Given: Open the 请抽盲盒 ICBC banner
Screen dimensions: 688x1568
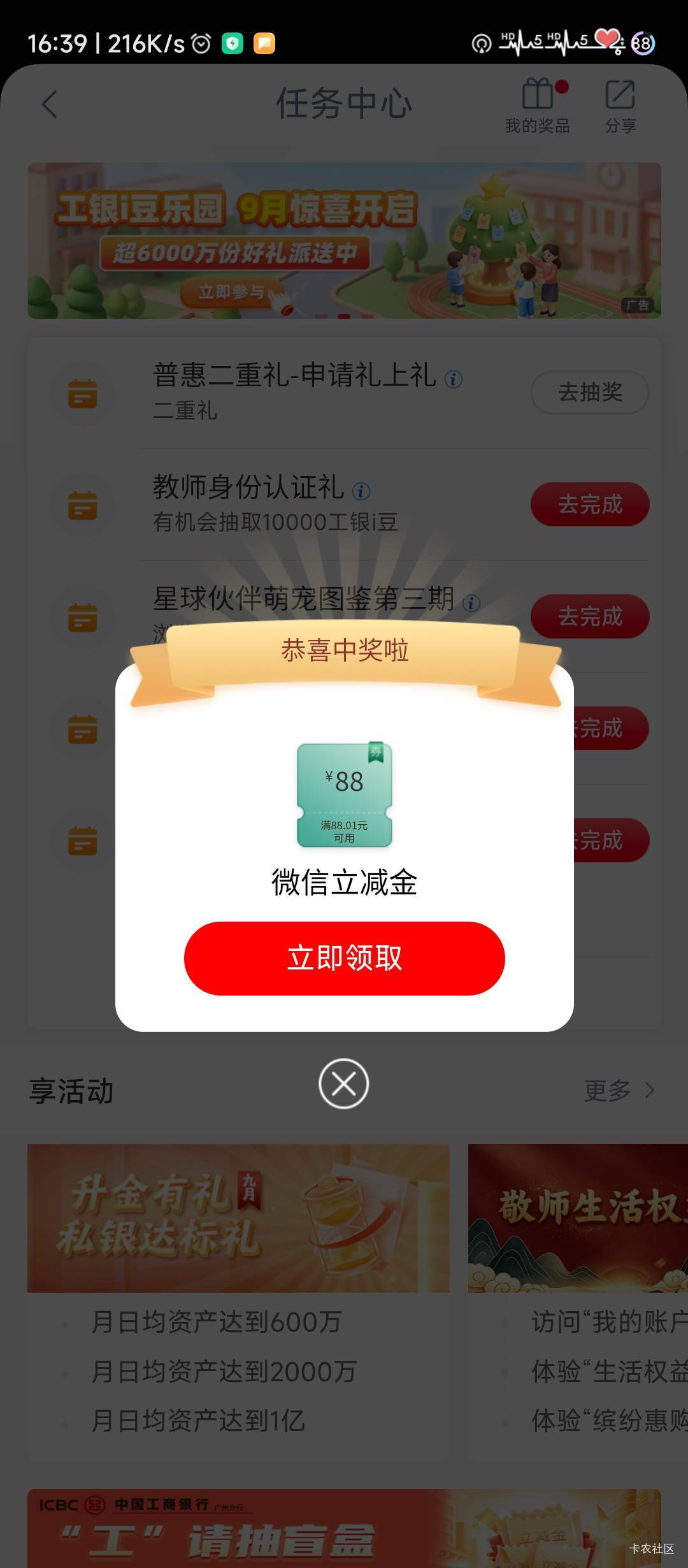Looking at the screenshot, I should pos(344,1528).
